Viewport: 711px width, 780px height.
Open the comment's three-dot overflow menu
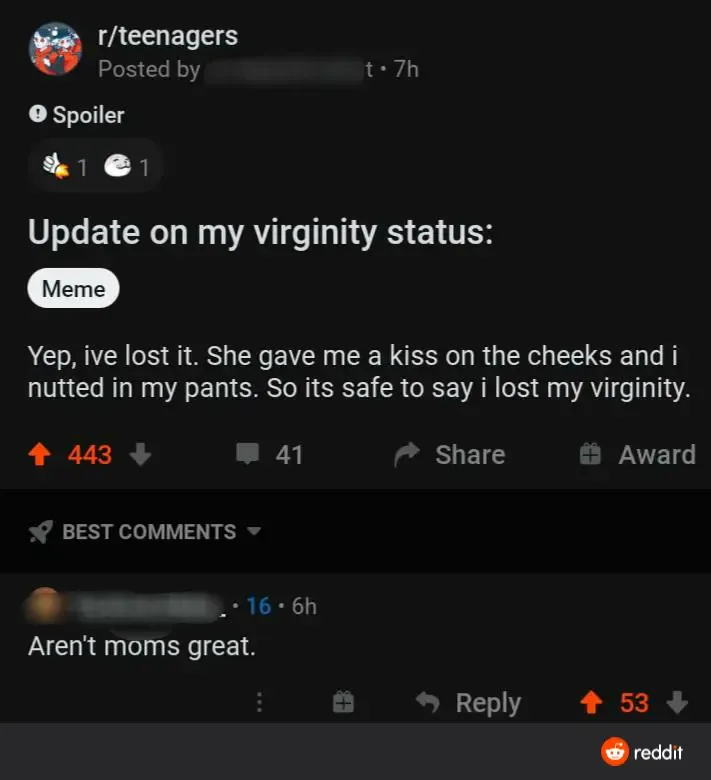[x=259, y=703]
